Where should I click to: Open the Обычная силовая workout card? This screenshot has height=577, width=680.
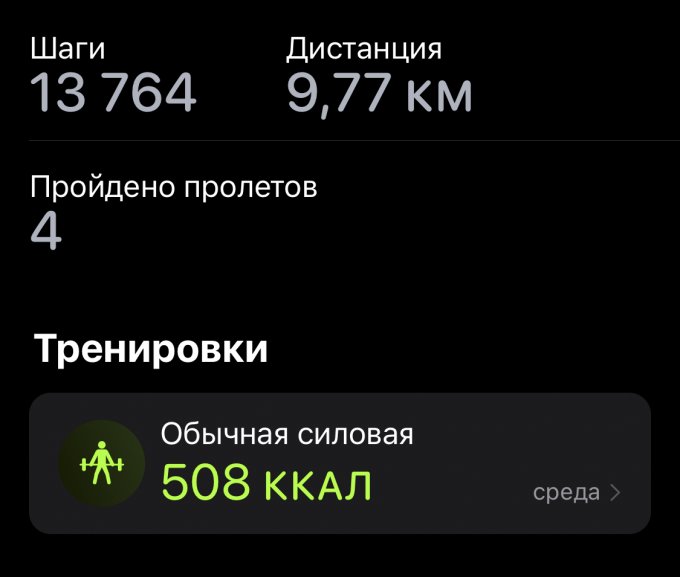coord(340,463)
